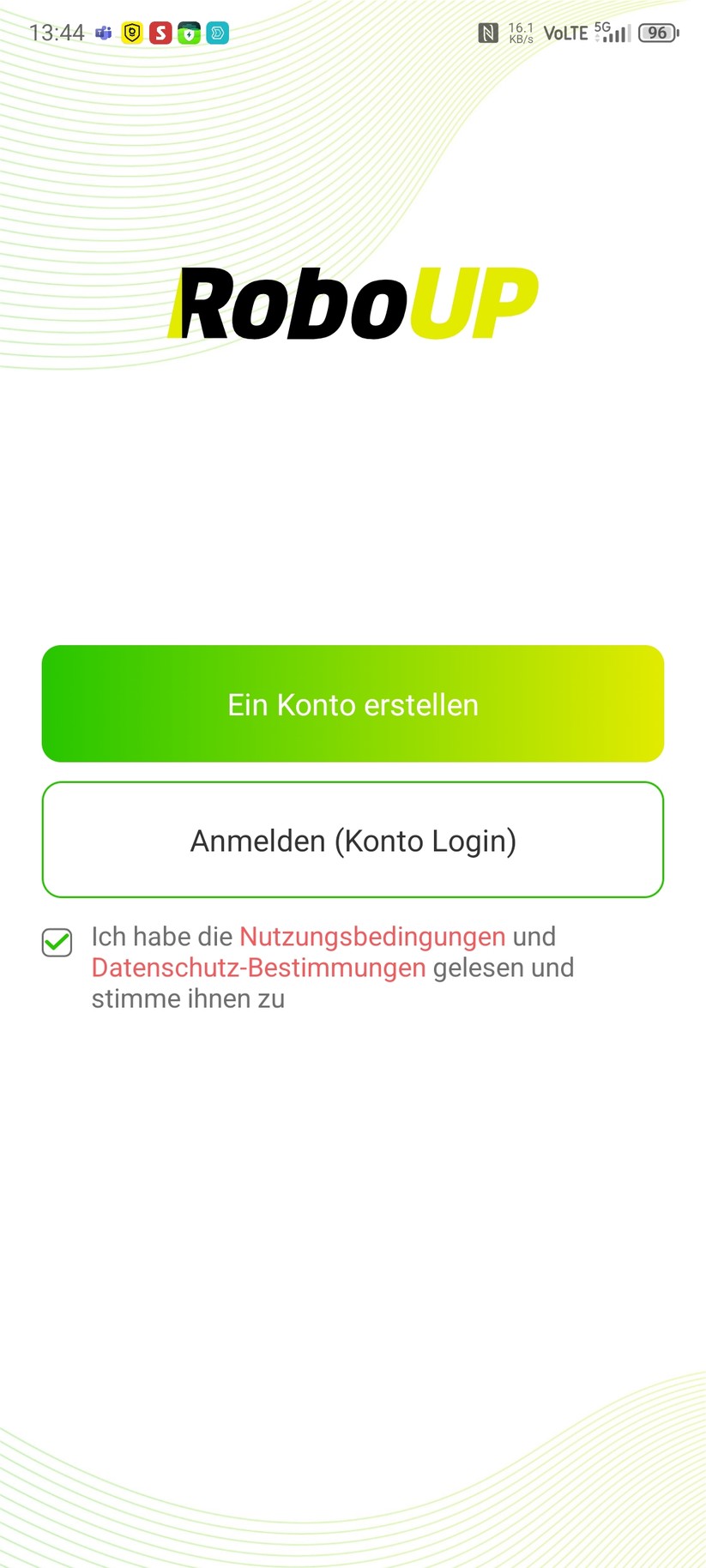Tap the NFC icon in the status bar
The width and height of the screenshot is (706, 1568).
pos(489,32)
